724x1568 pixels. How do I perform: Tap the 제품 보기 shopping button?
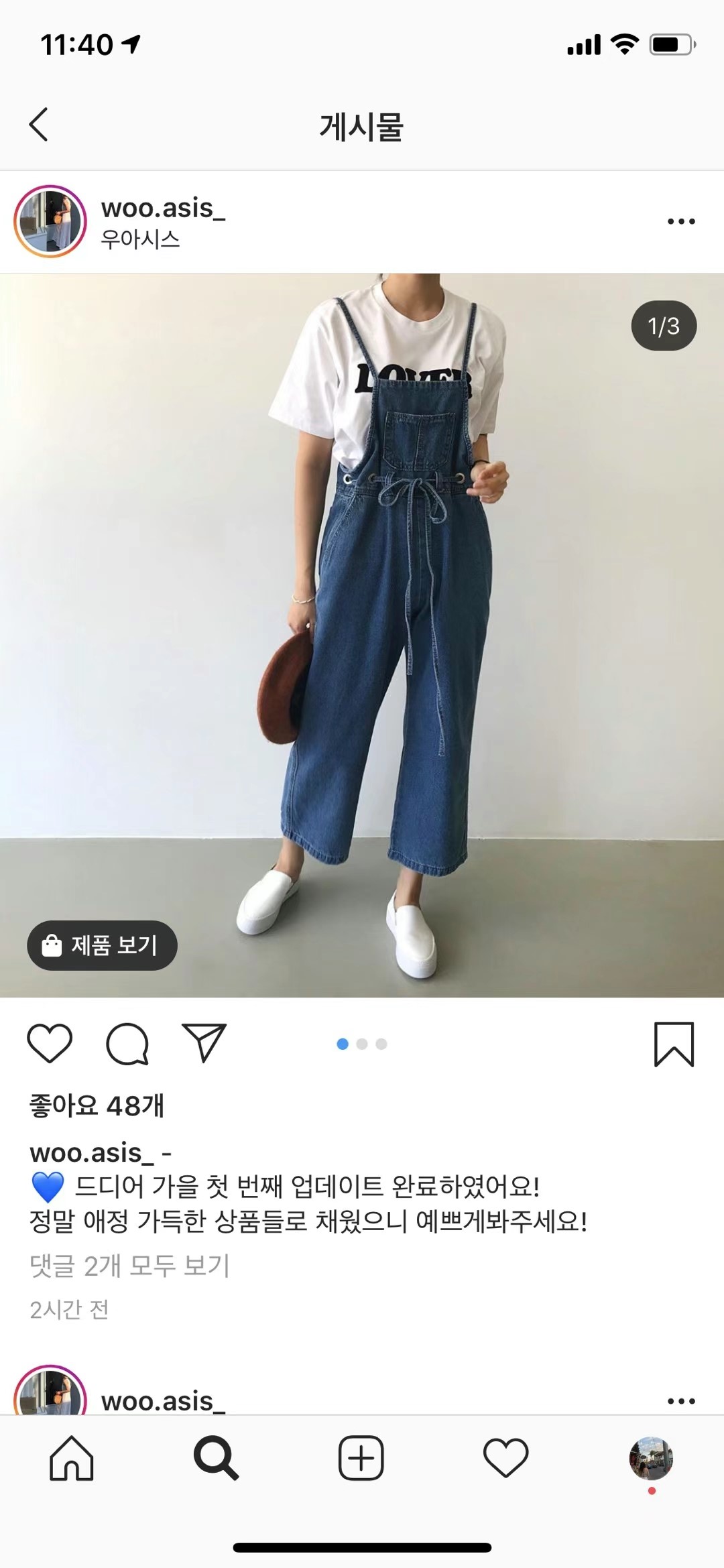[102, 945]
